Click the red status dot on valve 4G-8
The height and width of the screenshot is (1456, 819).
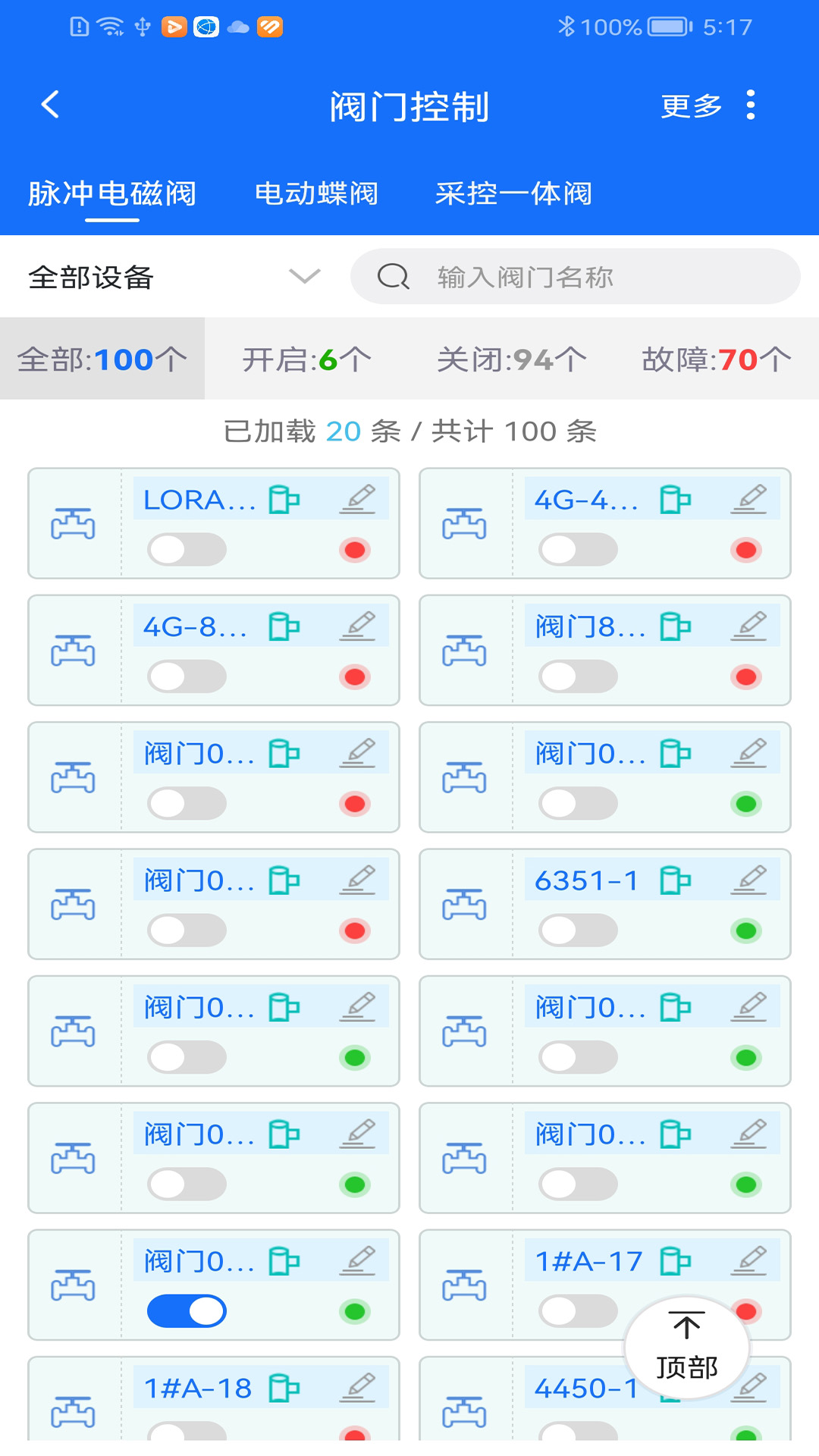click(353, 677)
